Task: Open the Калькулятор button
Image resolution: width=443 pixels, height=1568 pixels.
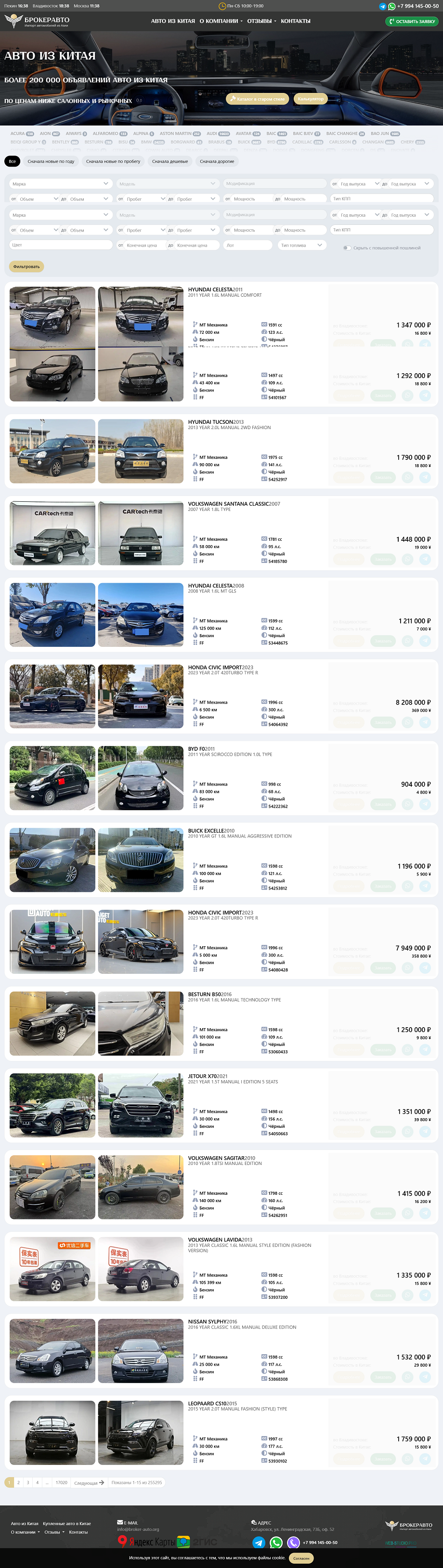Action: click(x=311, y=99)
